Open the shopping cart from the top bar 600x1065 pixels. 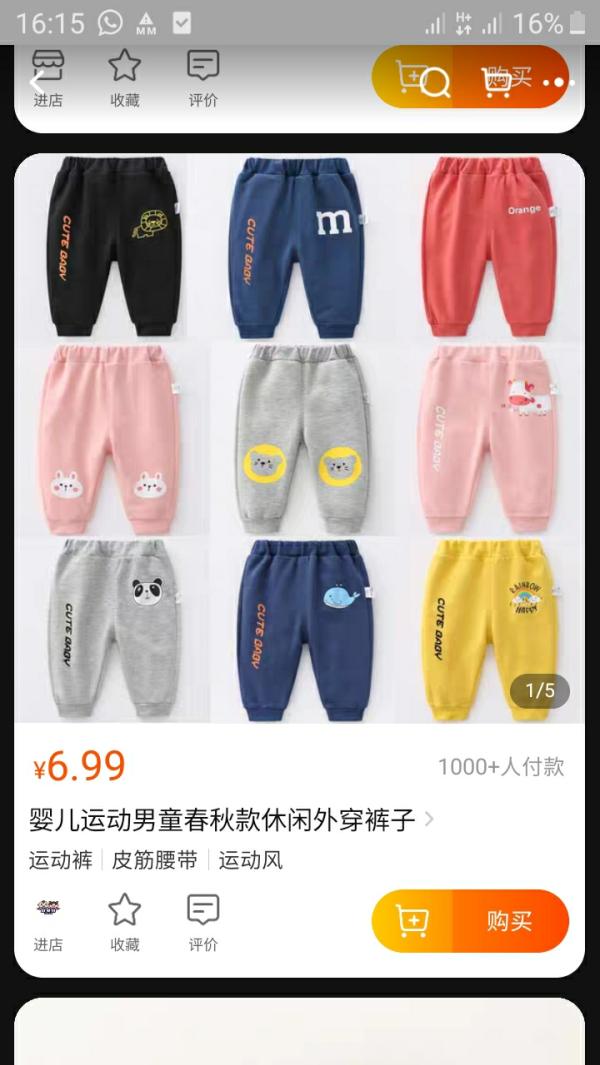pyautogui.click(x=496, y=83)
